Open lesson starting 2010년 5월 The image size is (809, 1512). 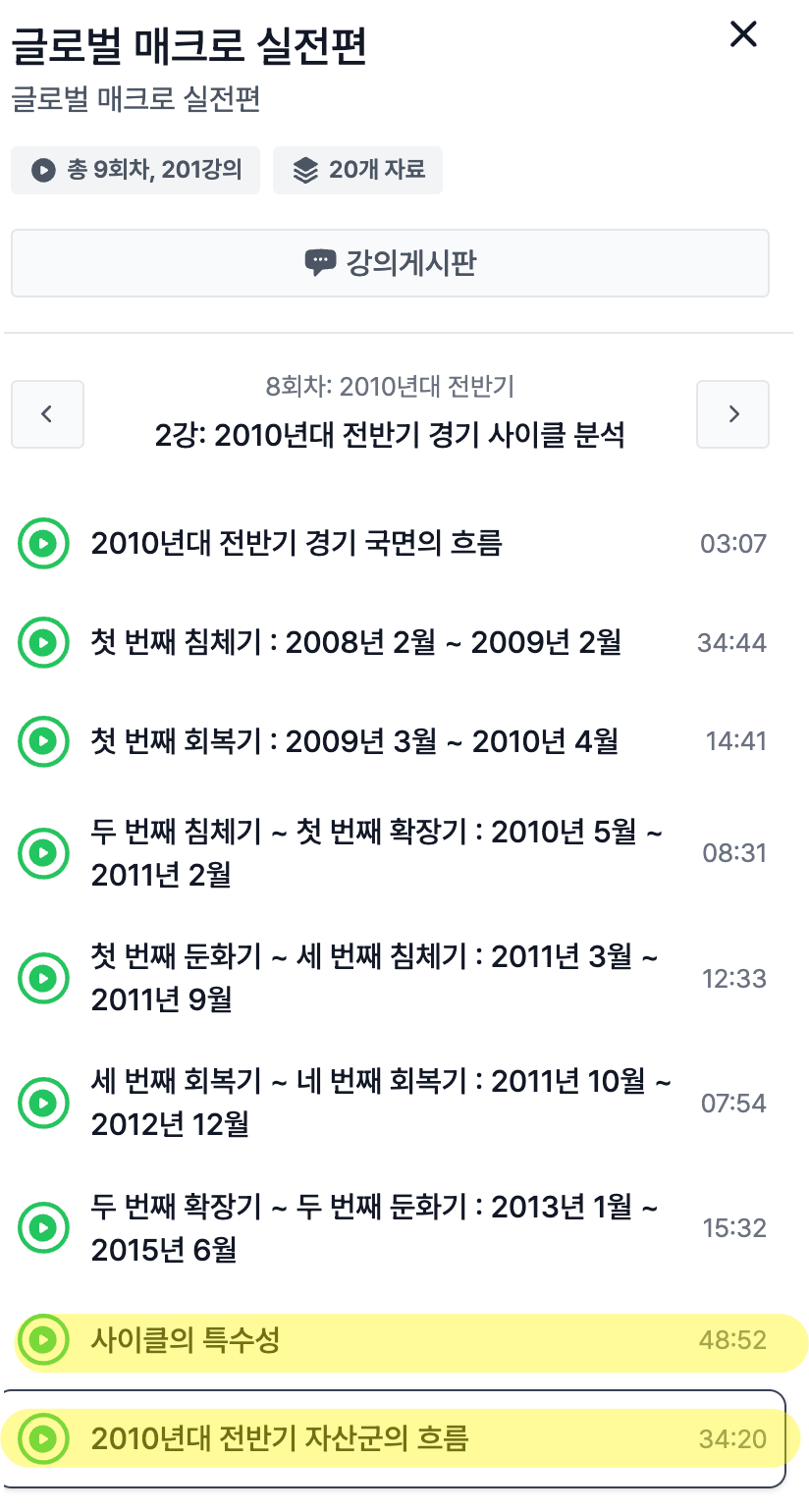coord(376,852)
